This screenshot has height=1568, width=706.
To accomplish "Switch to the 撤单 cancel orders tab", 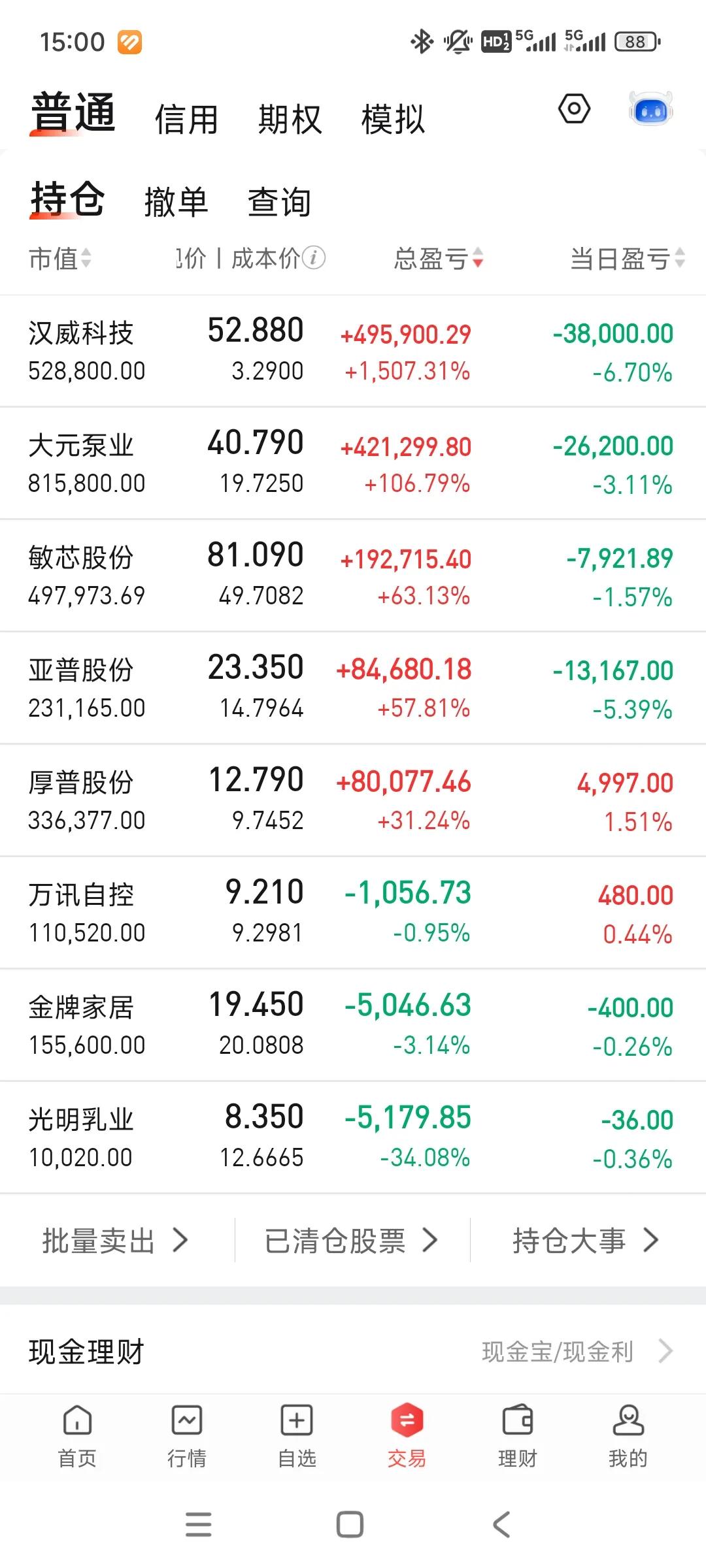I will pyautogui.click(x=175, y=203).
